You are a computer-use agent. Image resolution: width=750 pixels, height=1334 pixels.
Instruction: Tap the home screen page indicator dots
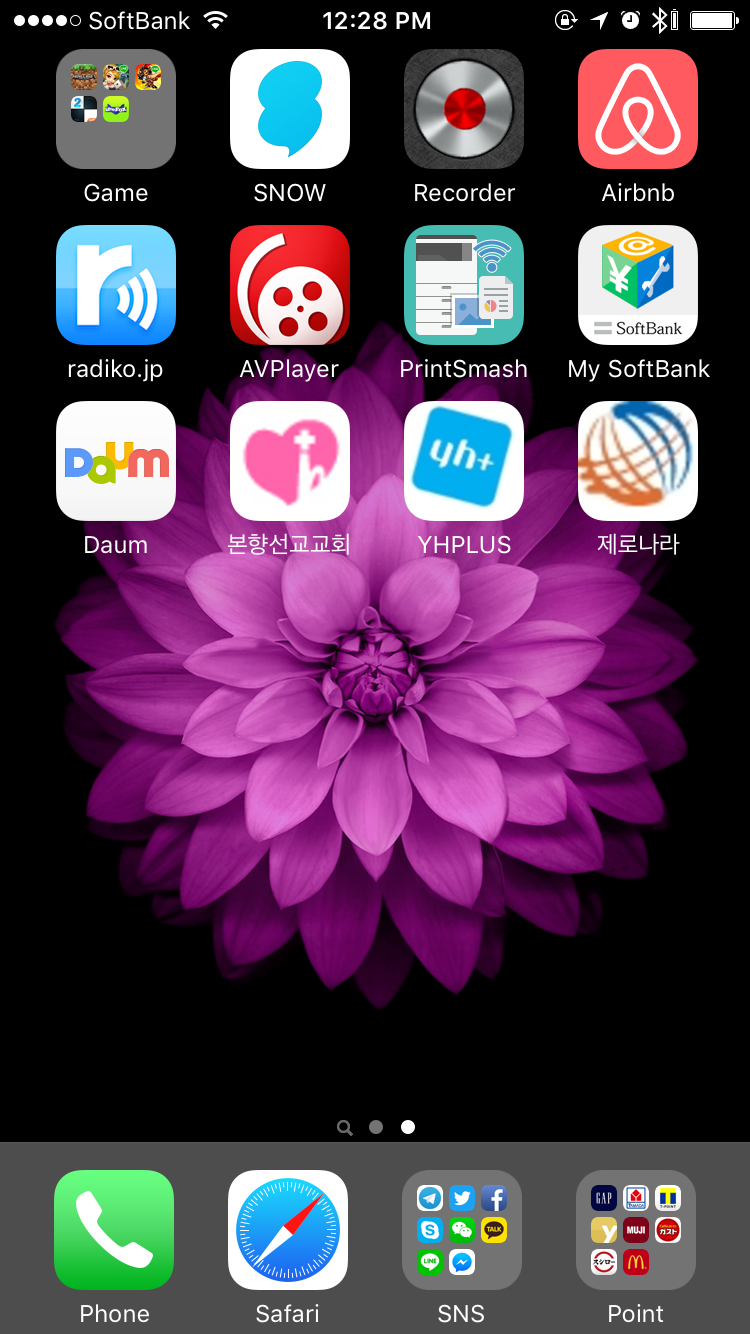point(376,1127)
